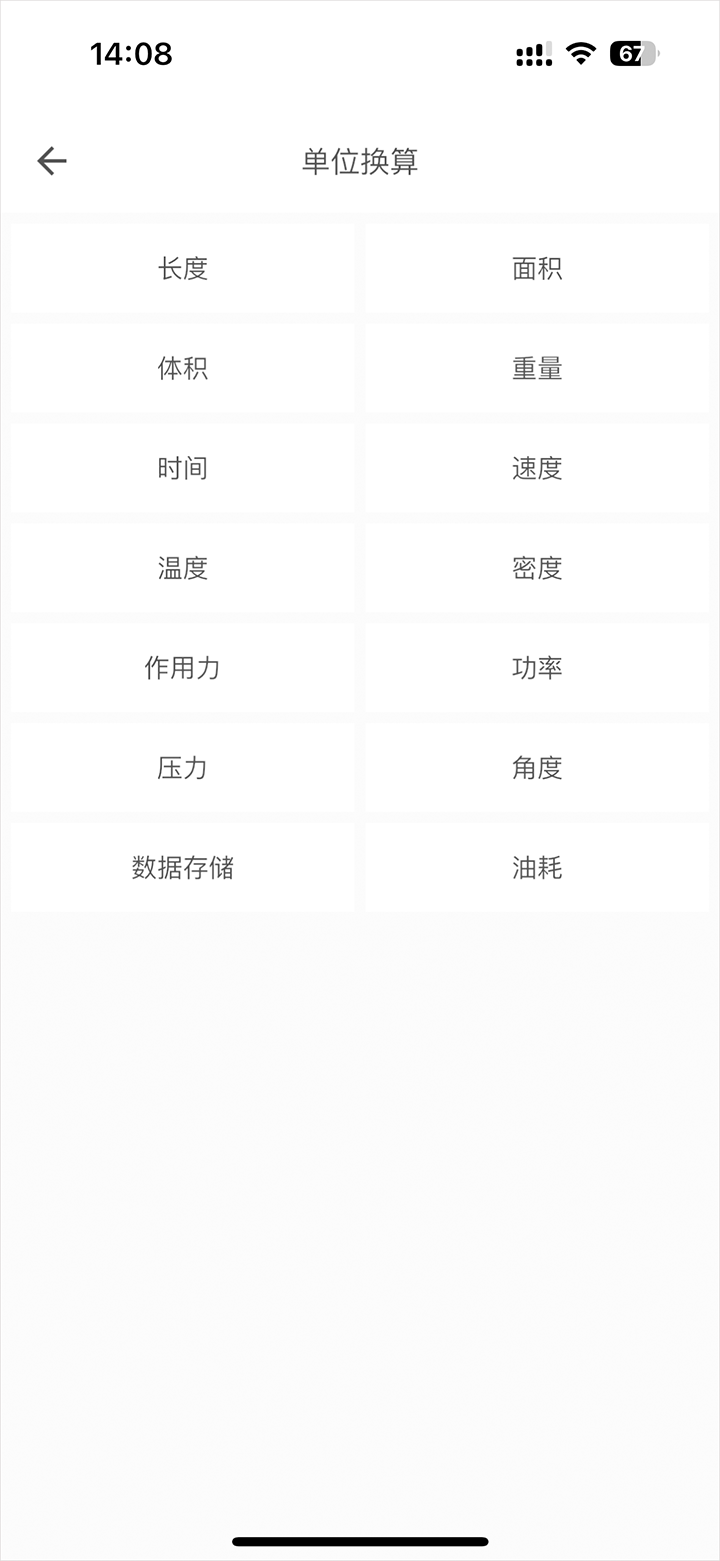Image resolution: width=720 pixels, height=1561 pixels.
Task: Select 体积 volume conversion
Action: click(183, 368)
